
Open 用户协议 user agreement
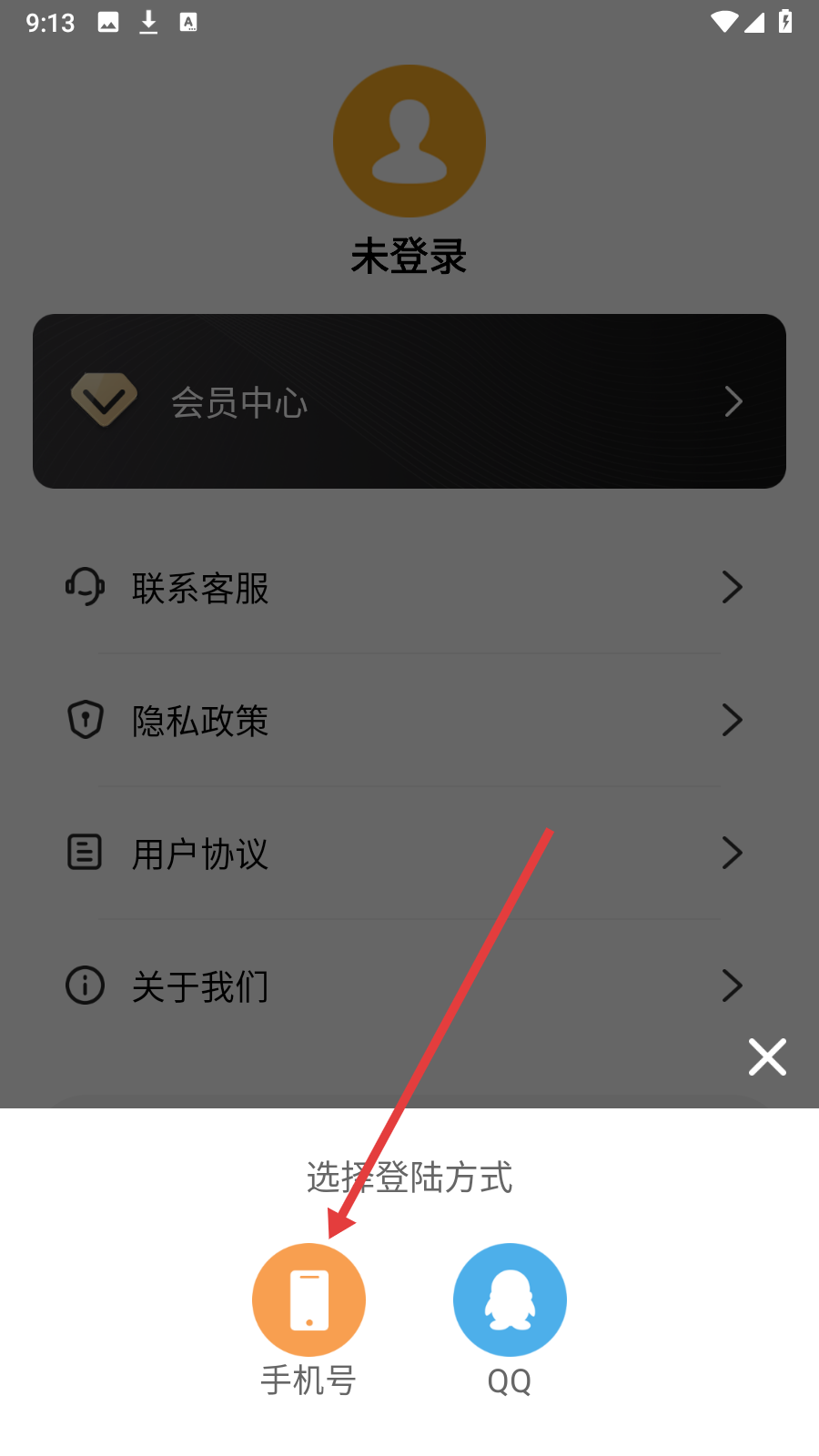coord(409,854)
